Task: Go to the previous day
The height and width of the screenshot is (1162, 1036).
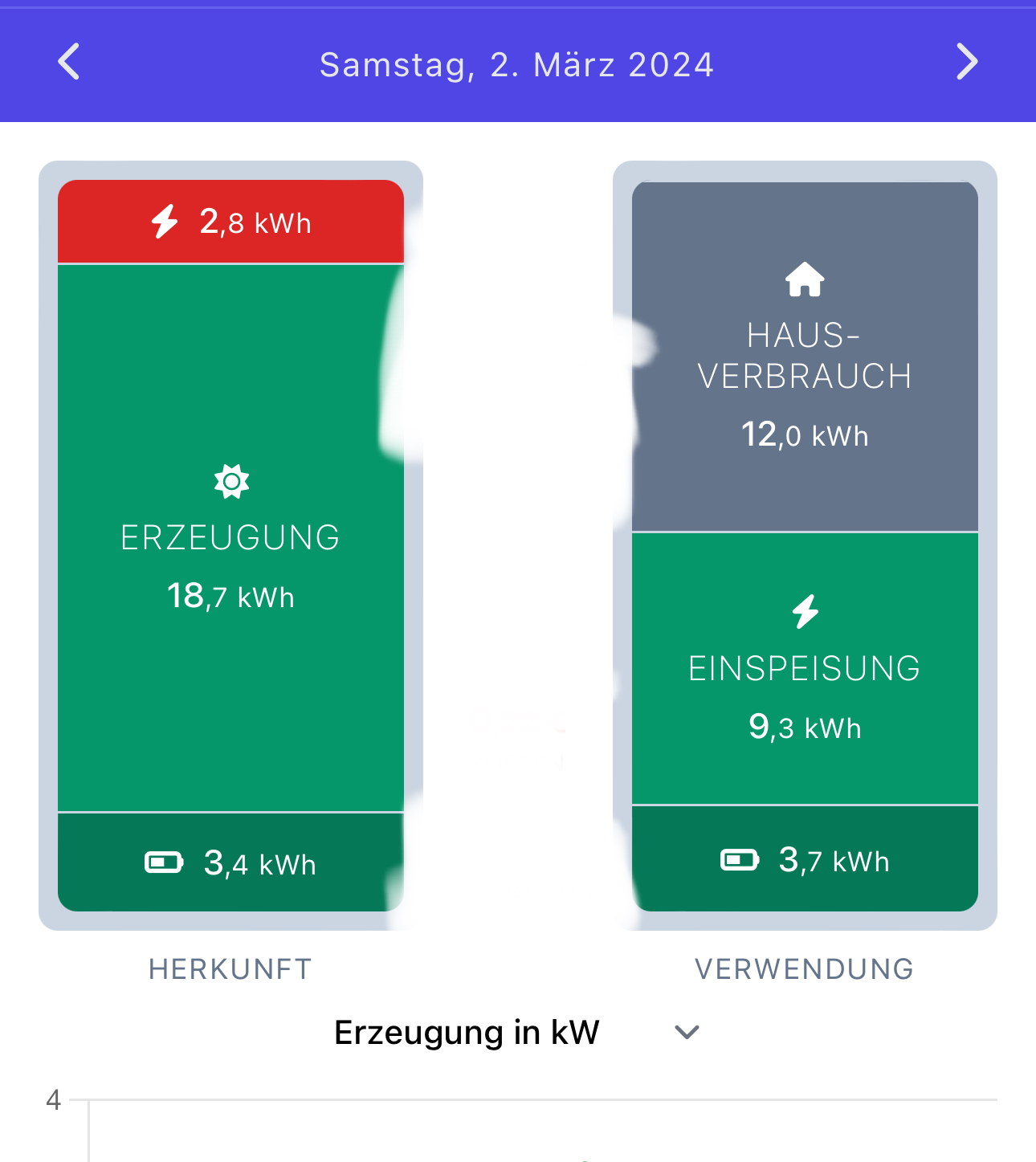Action: [x=69, y=63]
